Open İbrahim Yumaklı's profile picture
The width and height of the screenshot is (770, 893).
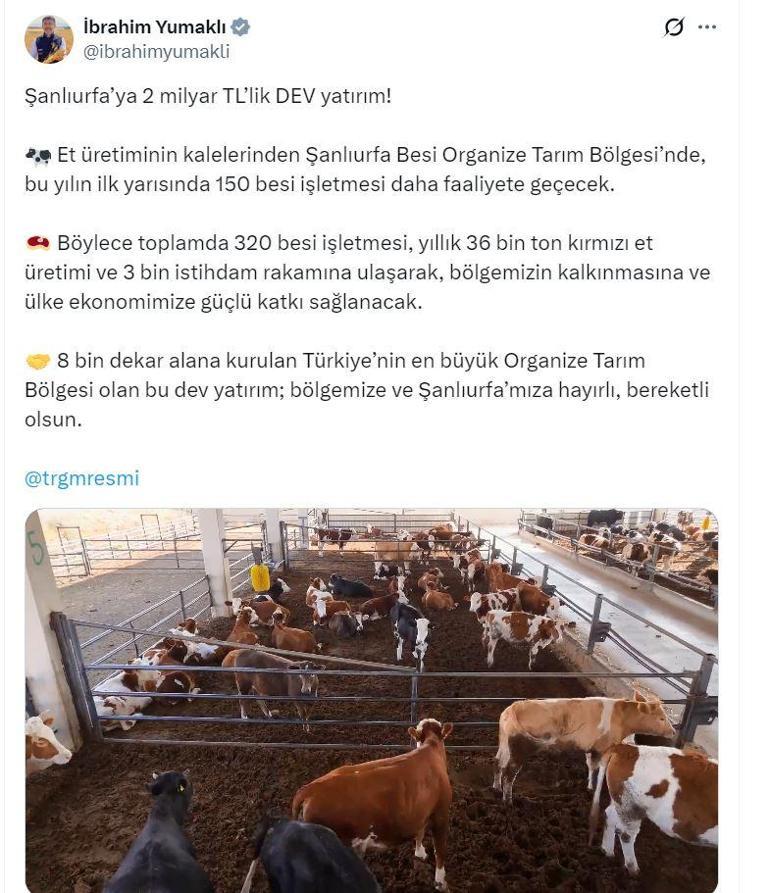(x=49, y=40)
